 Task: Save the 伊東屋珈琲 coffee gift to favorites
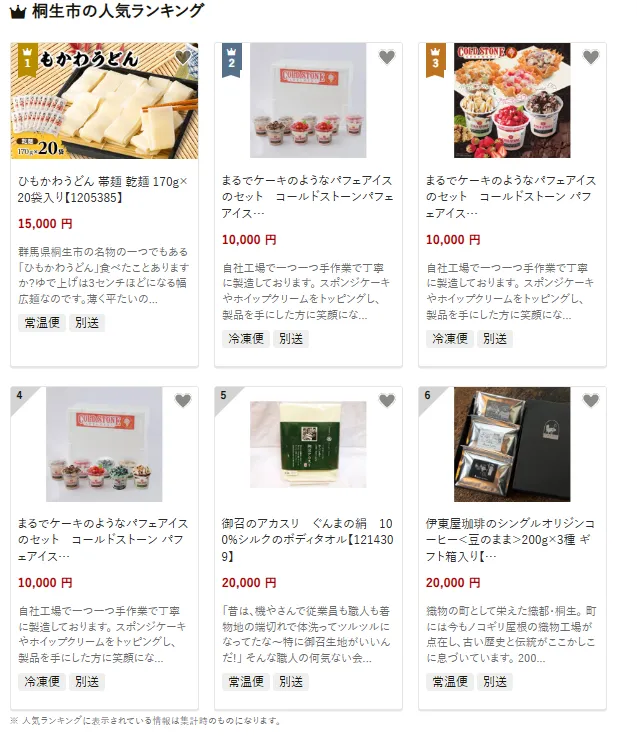(591, 401)
